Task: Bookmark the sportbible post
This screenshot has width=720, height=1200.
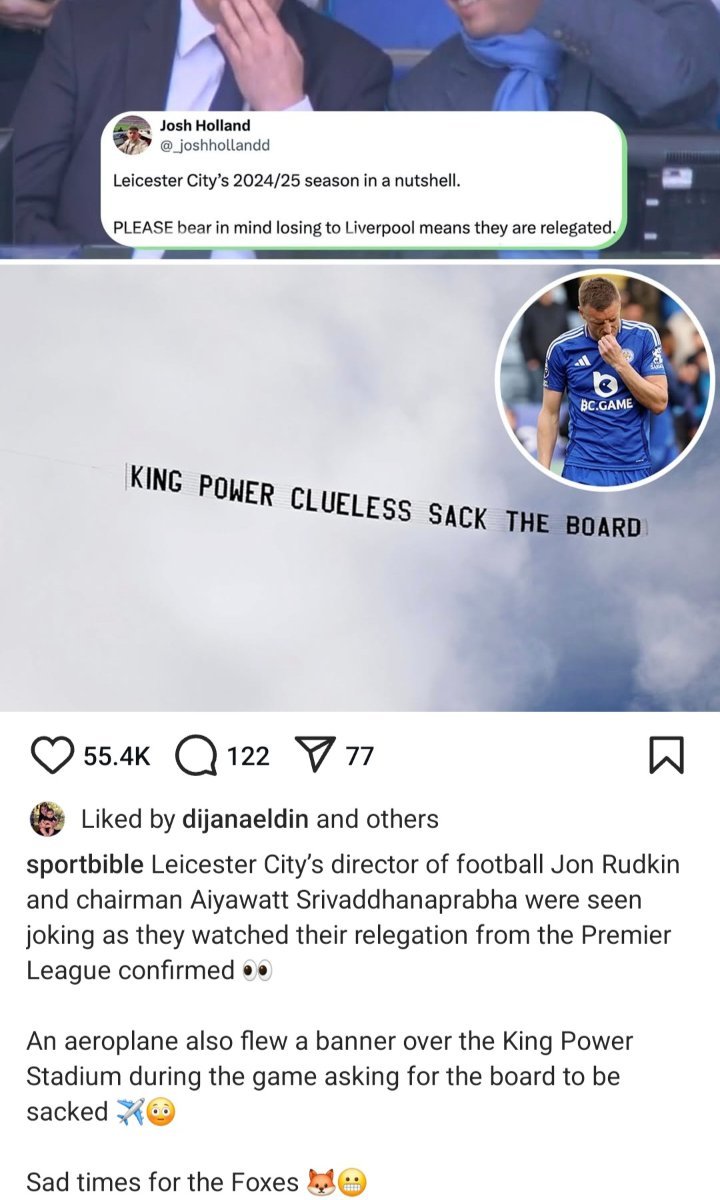Action: (667, 756)
